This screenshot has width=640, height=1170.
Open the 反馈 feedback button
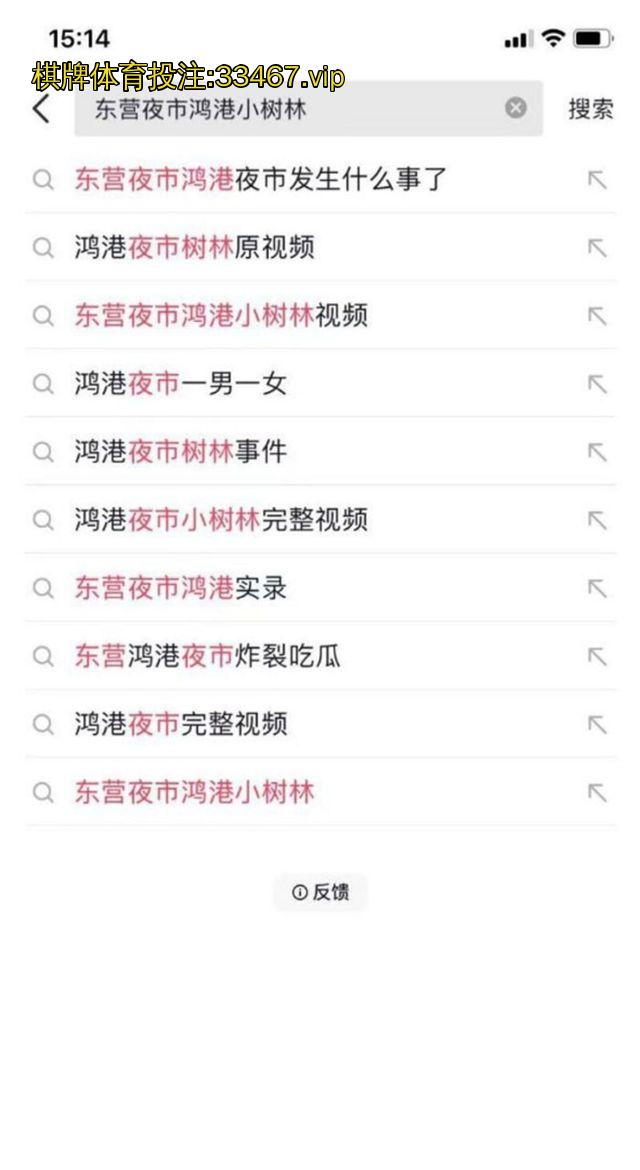[320, 892]
